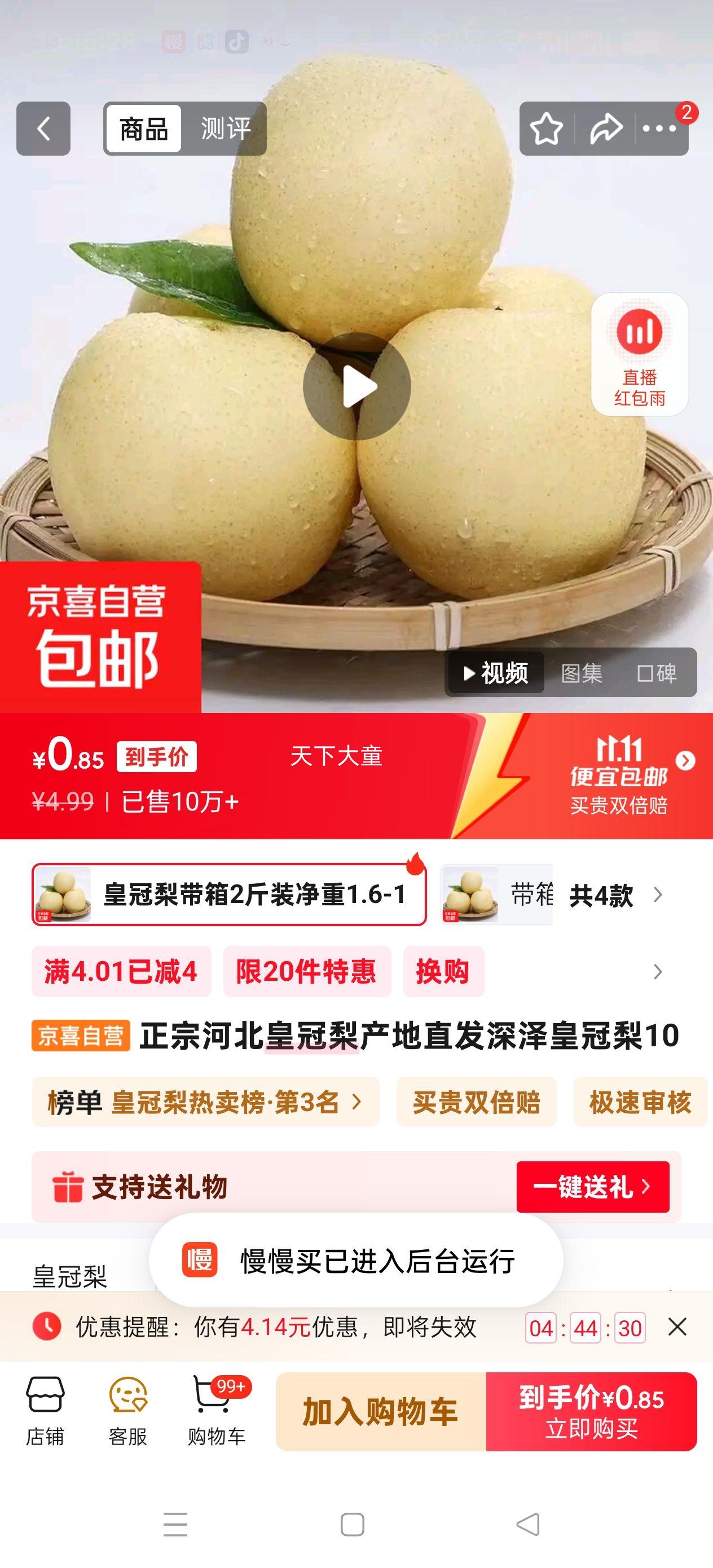Share this product
713x1568 pixels.
[605, 129]
